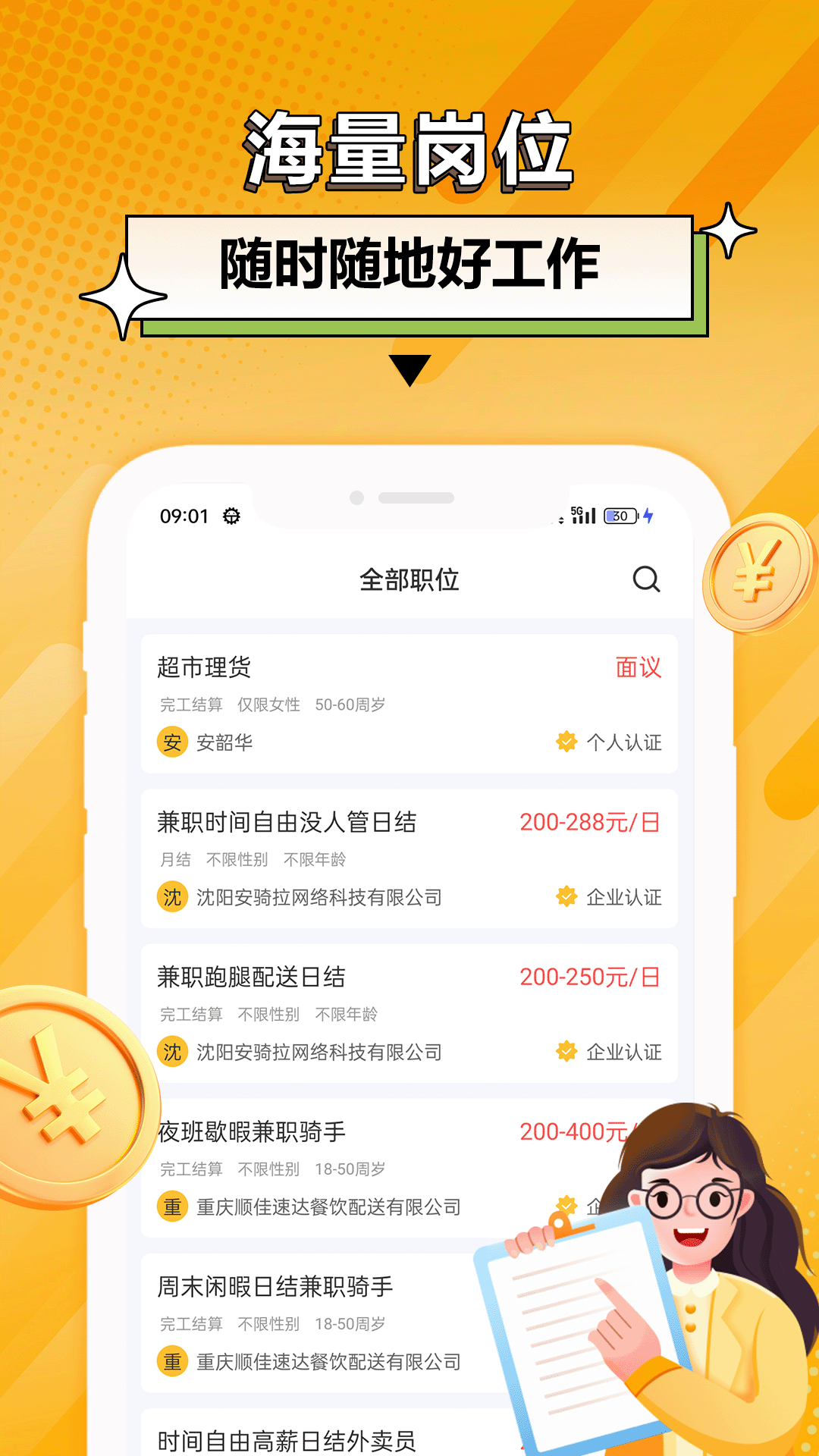This screenshot has height=1456, width=819.
Task: Toggle the 不限性别 tag on 兼职跑腿配送日结
Action: (270, 1013)
